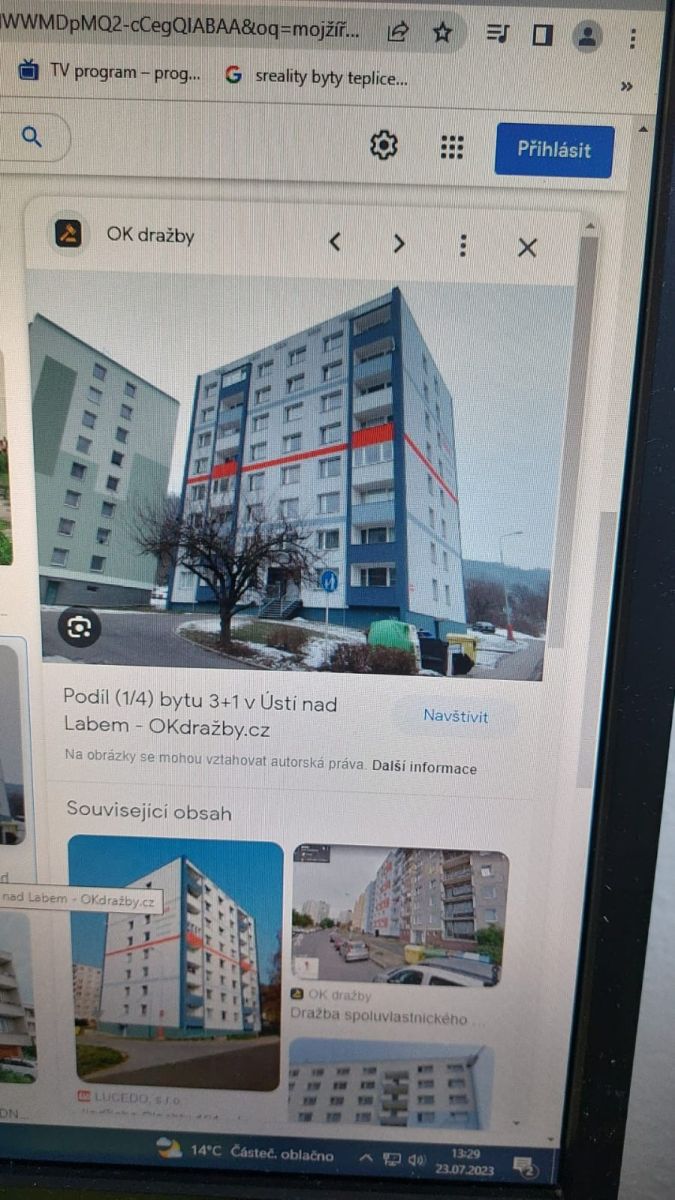Open the Další informace link

pos(424,768)
